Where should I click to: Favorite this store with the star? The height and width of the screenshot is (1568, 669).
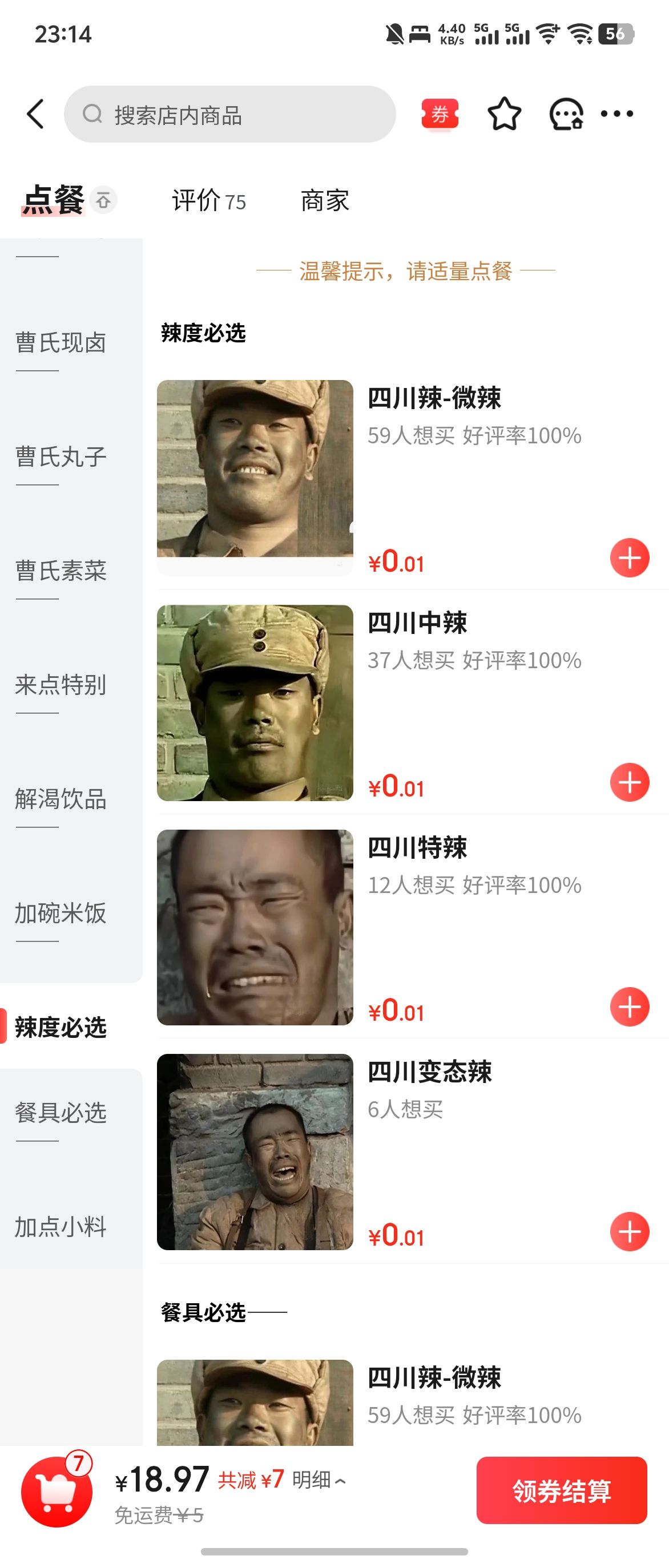click(x=504, y=114)
